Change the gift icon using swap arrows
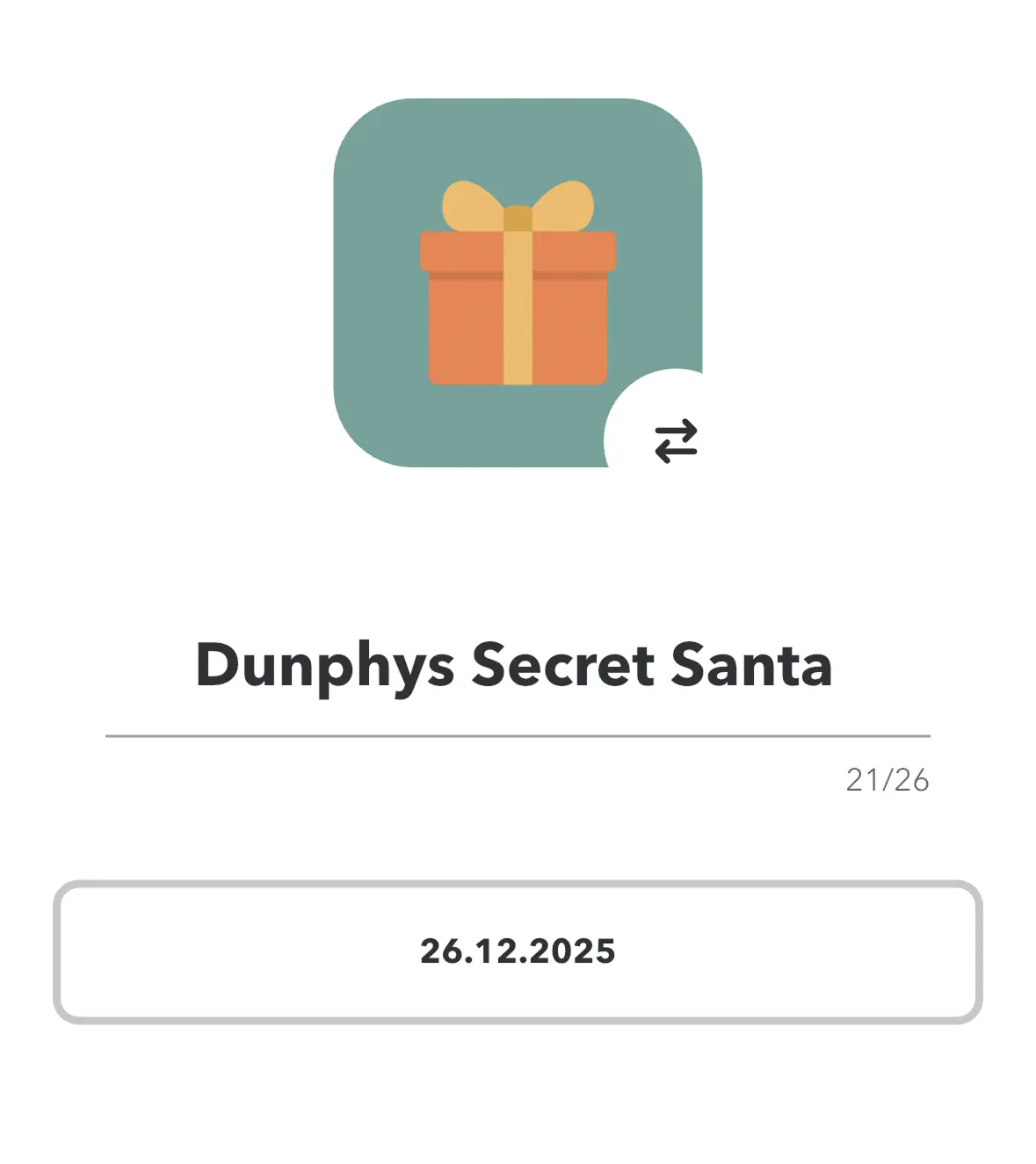 click(675, 440)
